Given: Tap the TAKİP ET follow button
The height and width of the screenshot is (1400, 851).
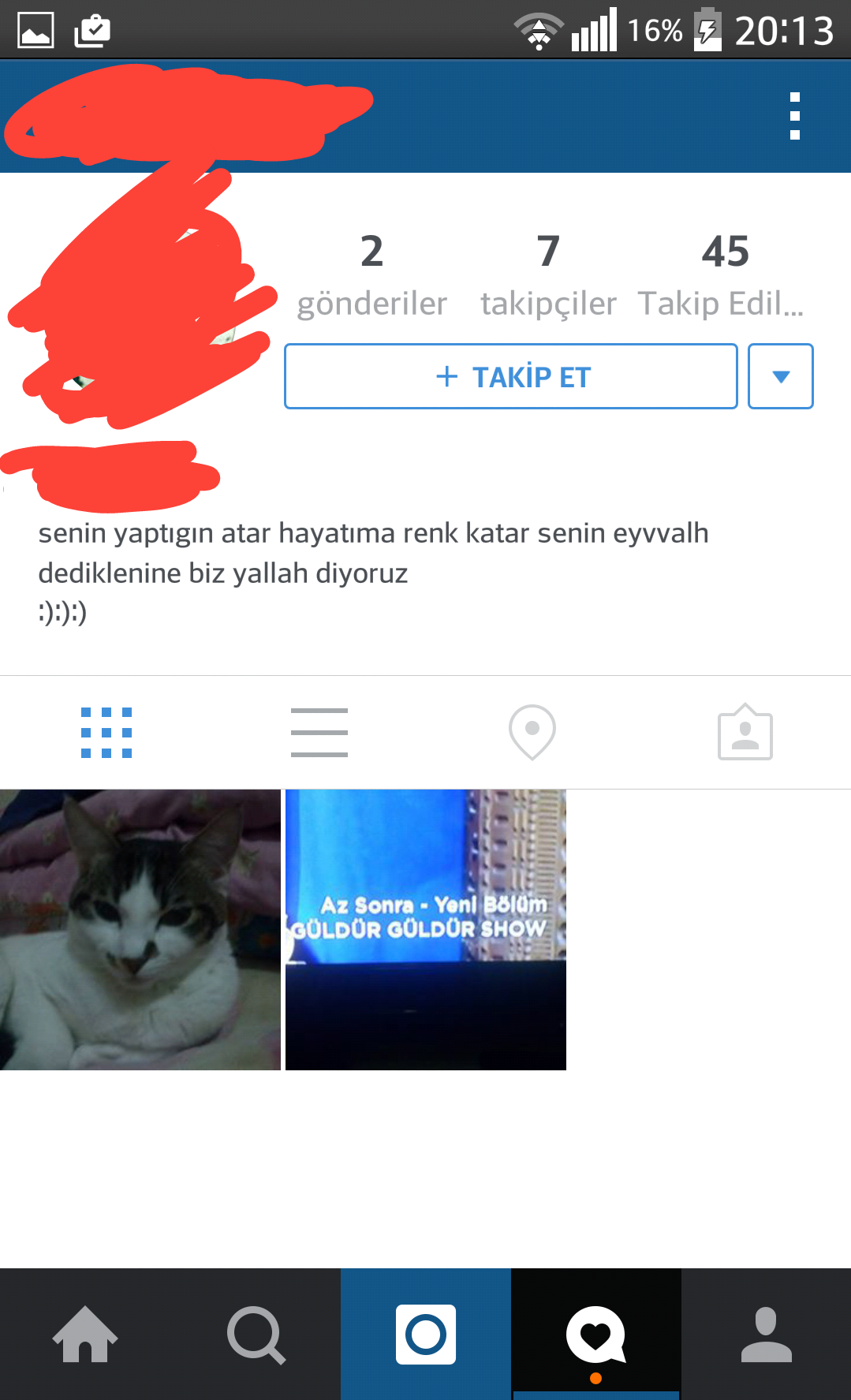Looking at the screenshot, I should (511, 376).
